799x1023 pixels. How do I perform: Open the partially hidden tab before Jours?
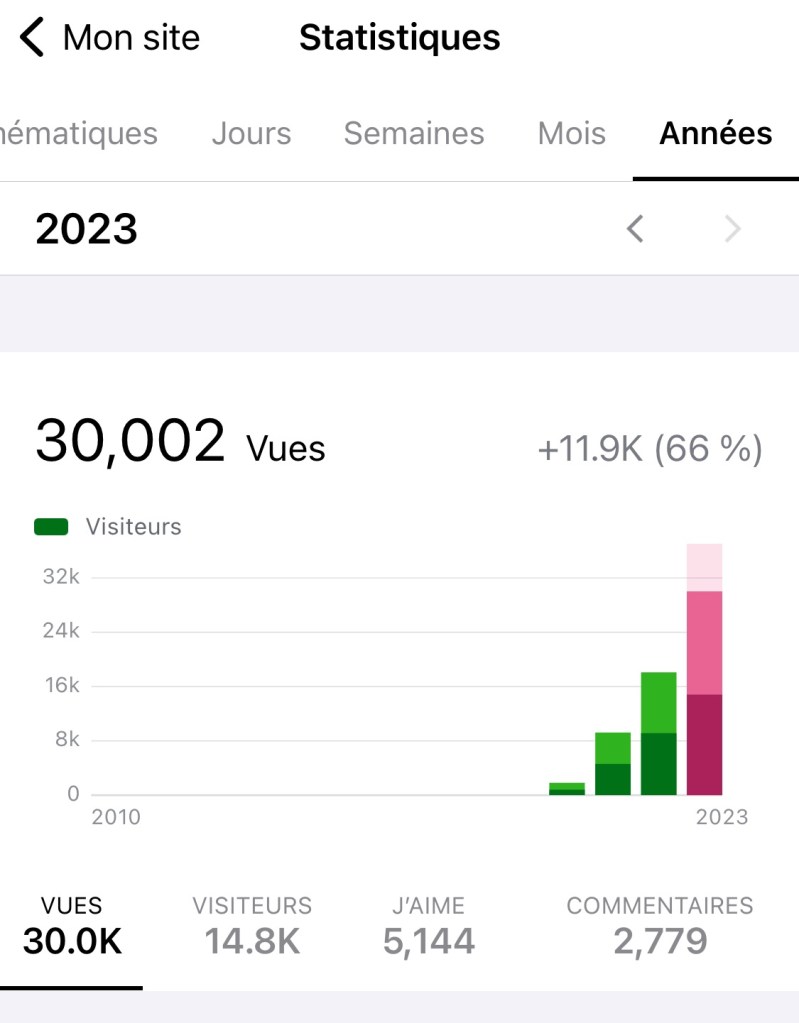[x=78, y=134]
